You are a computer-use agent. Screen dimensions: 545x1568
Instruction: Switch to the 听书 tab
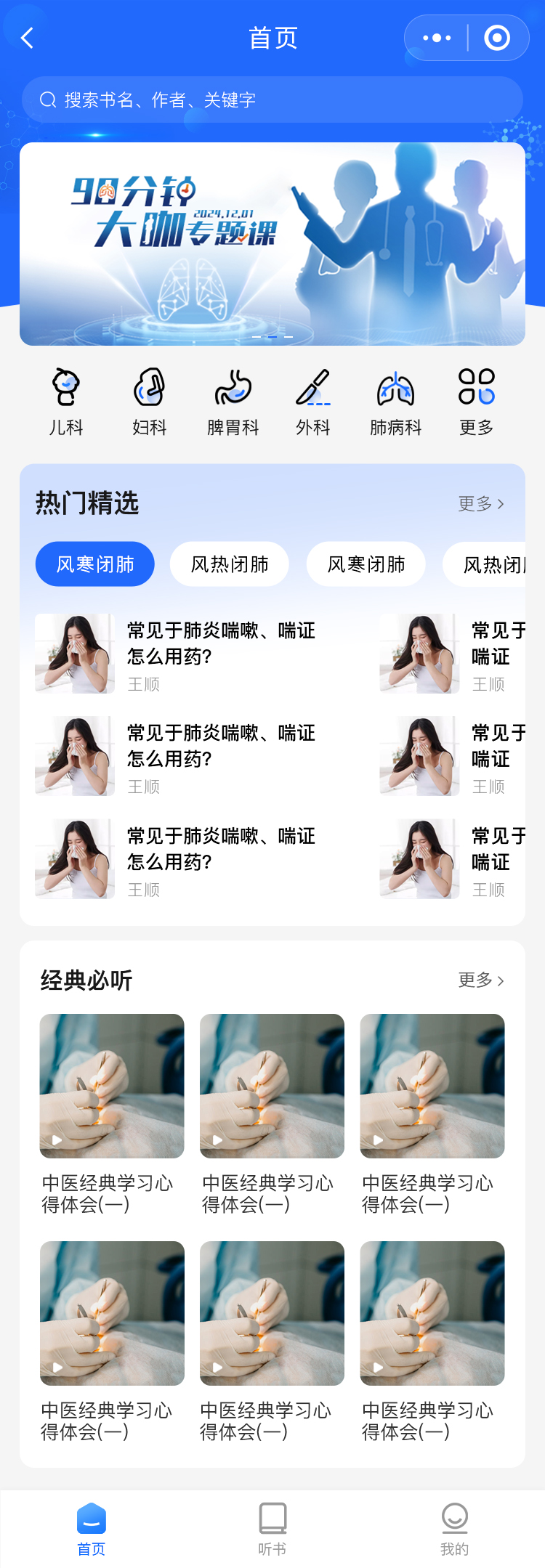272,1528
